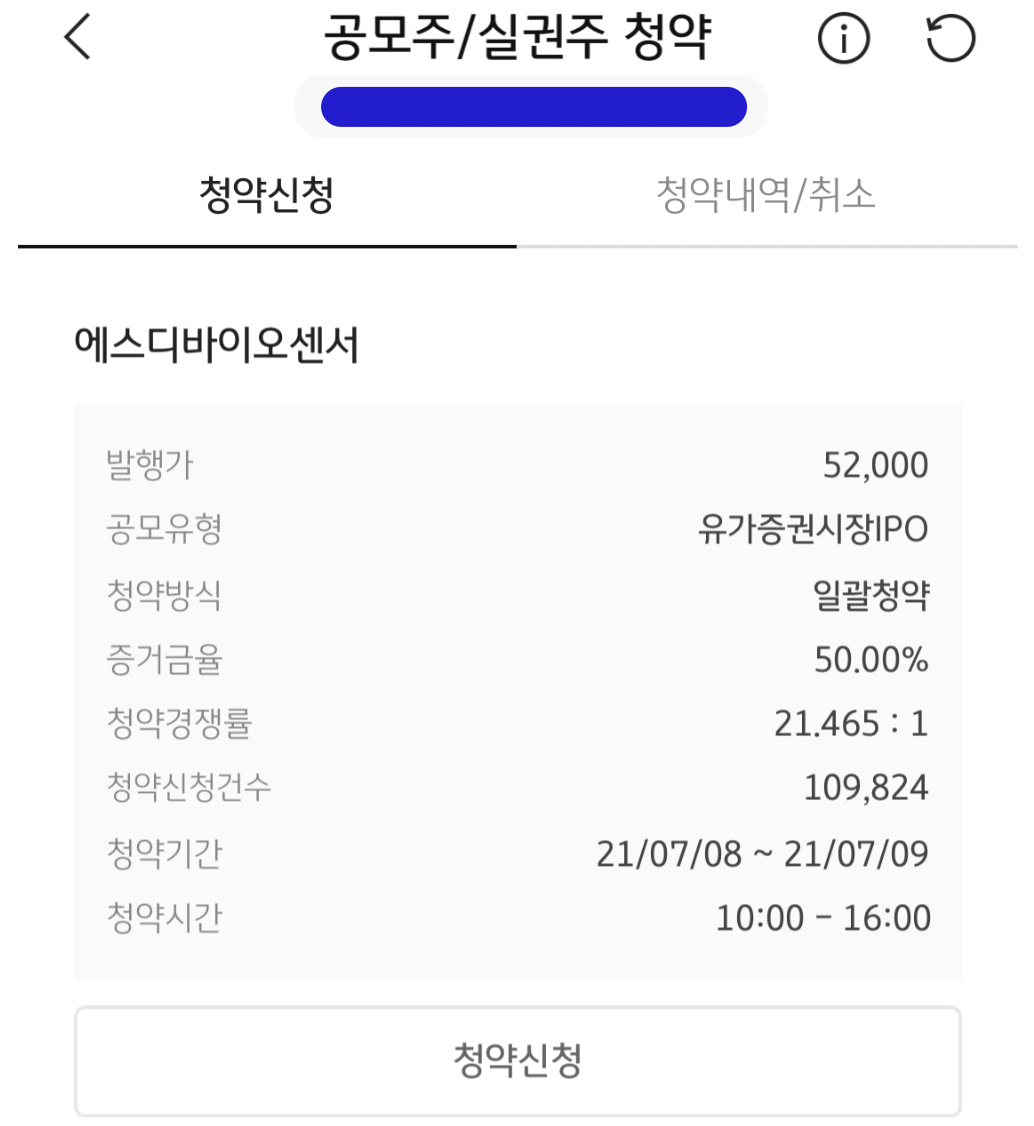Image resolution: width=1034 pixels, height=1126 pixels.
Task: Tap the blue progress bar below the header
Action: [x=534, y=105]
